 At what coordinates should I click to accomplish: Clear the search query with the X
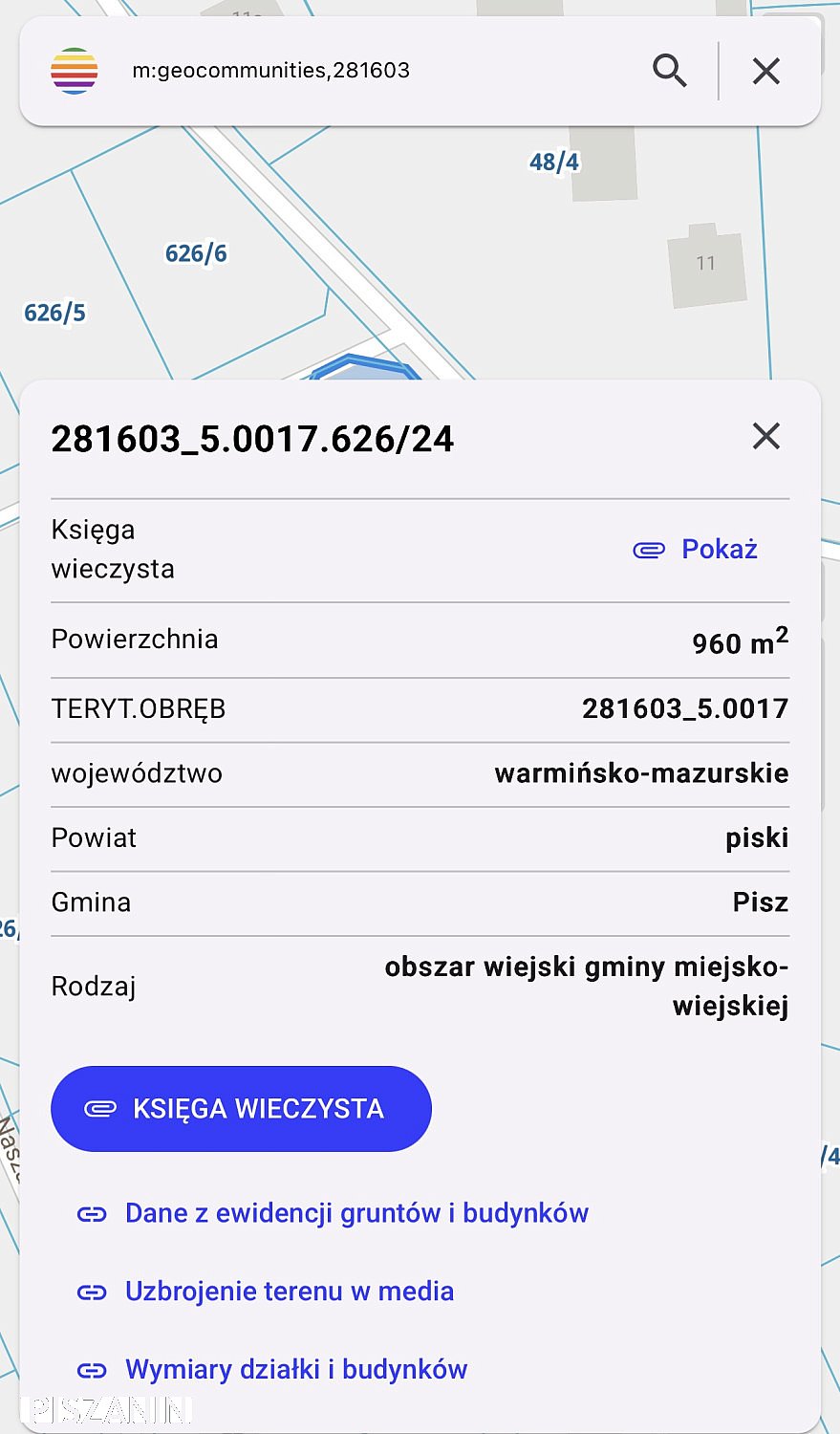click(x=766, y=71)
